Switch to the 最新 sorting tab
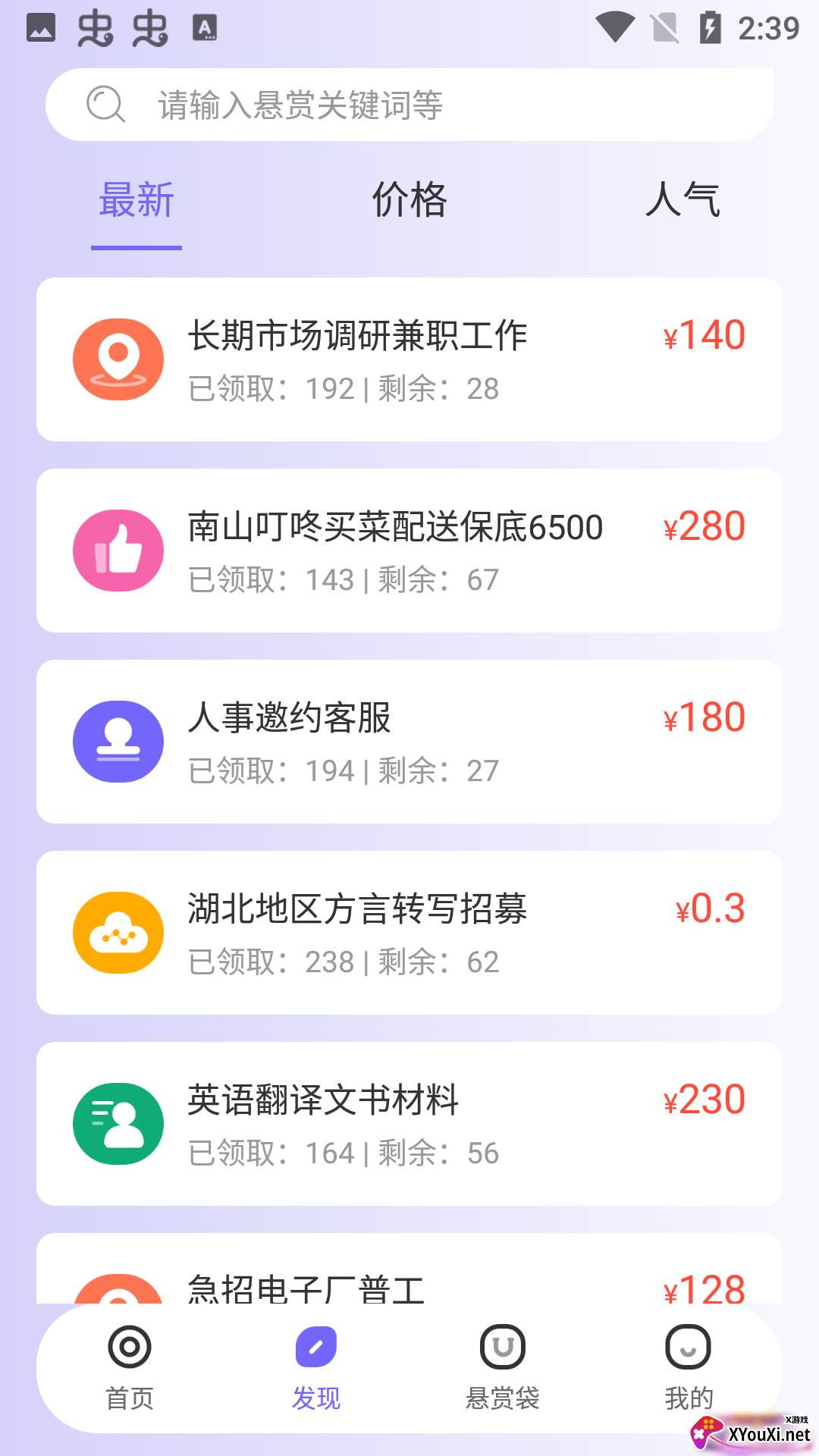Viewport: 819px width, 1456px height. tap(136, 201)
